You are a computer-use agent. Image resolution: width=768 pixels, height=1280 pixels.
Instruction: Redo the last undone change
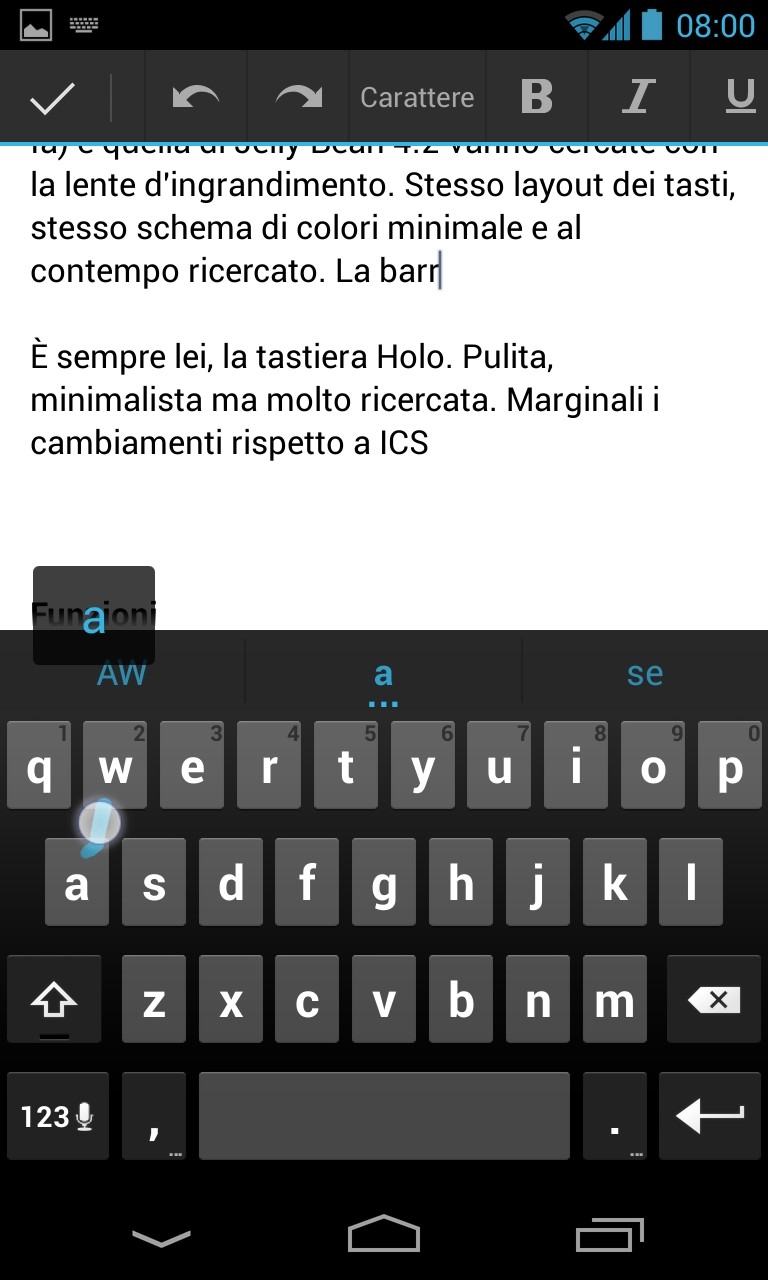(x=298, y=97)
